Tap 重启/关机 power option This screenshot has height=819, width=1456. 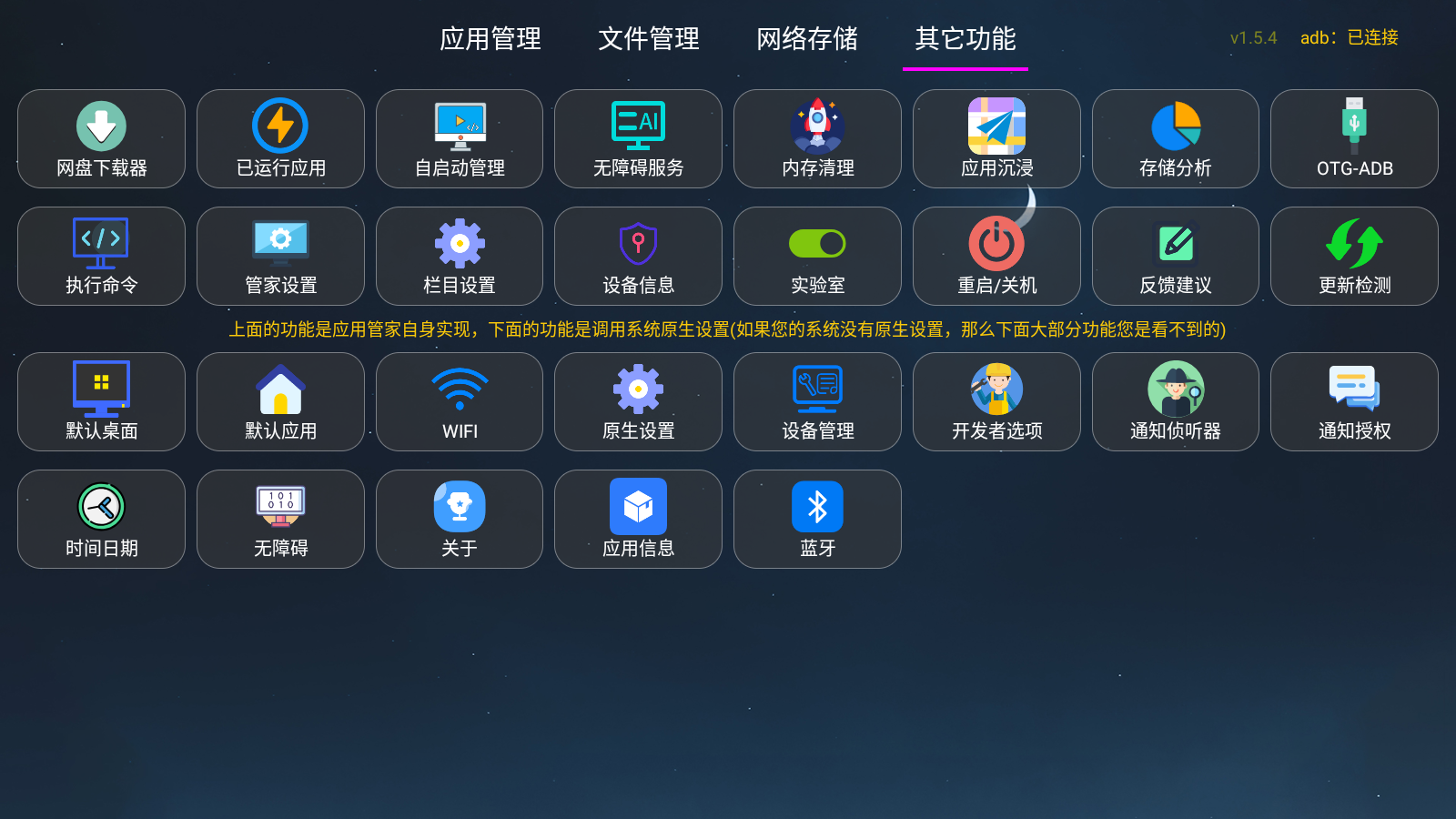(x=996, y=257)
